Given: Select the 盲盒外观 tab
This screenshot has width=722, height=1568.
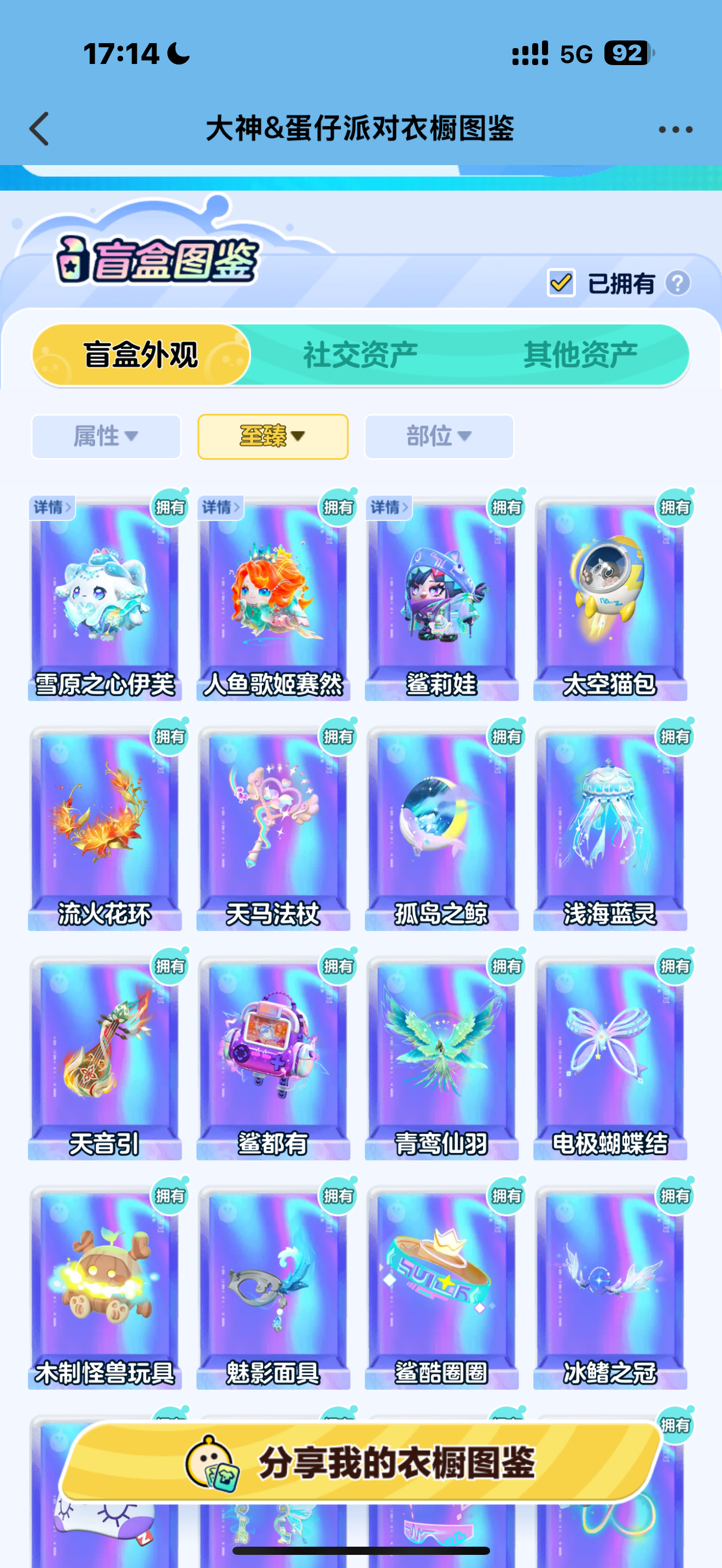Looking at the screenshot, I should (x=141, y=355).
